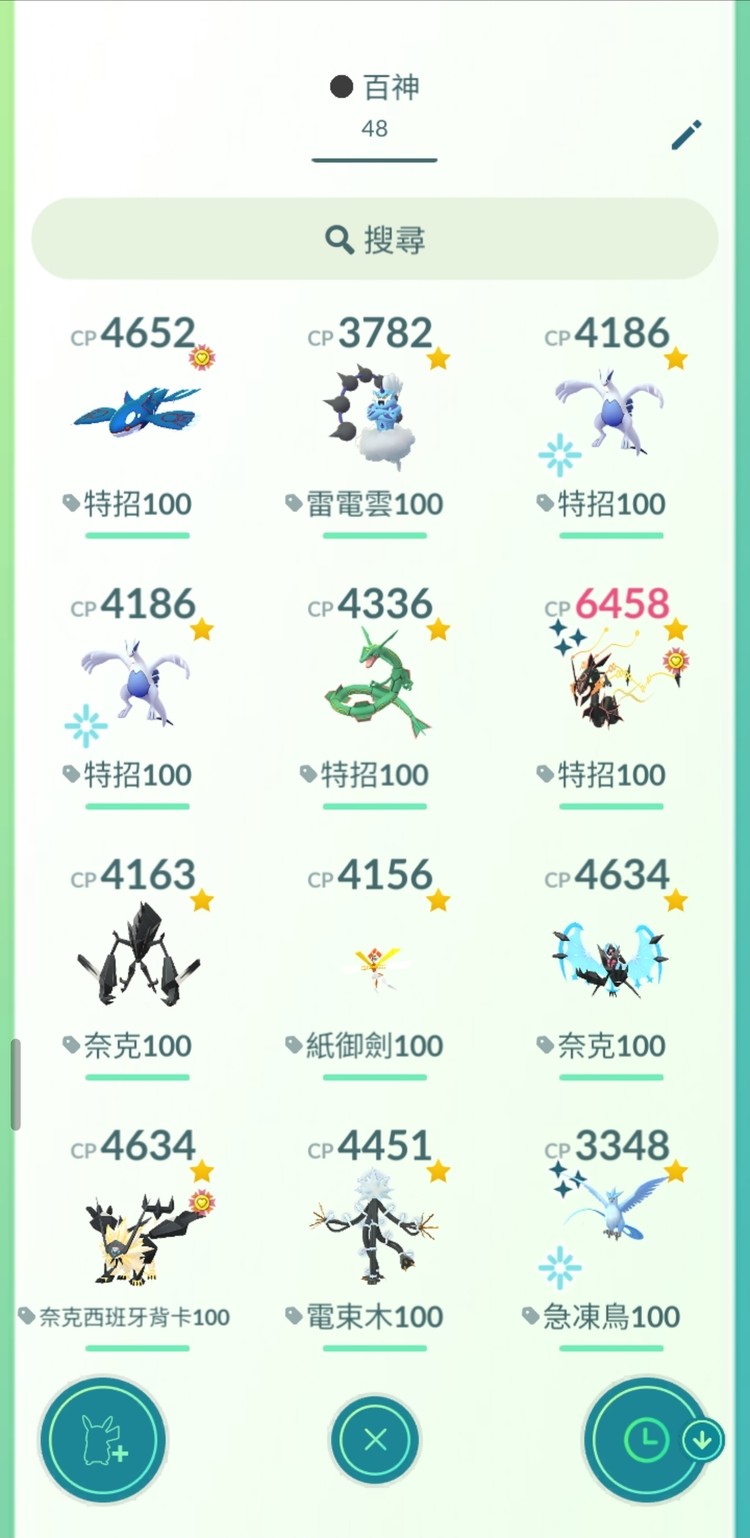
Task: Open the 雷電雲100 Pokémon card
Action: click(x=374, y=412)
